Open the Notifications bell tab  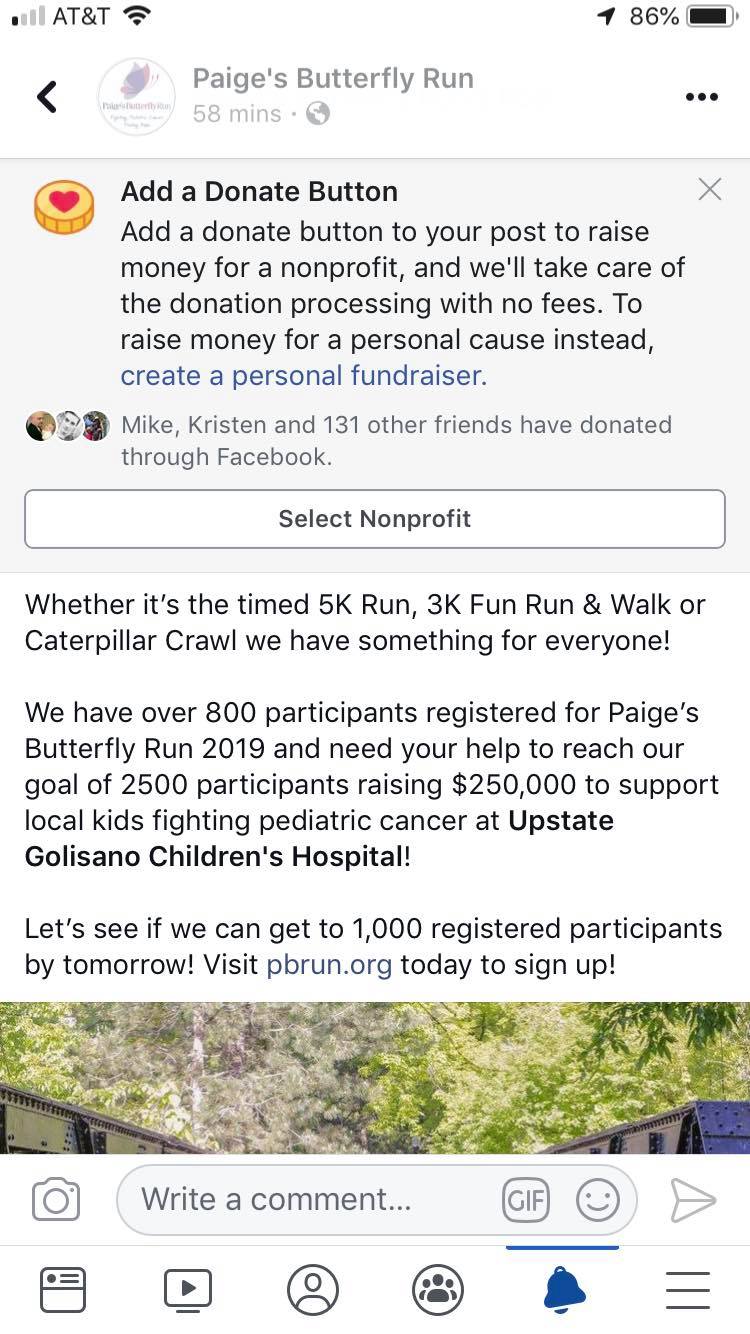pyautogui.click(x=564, y=1289)
